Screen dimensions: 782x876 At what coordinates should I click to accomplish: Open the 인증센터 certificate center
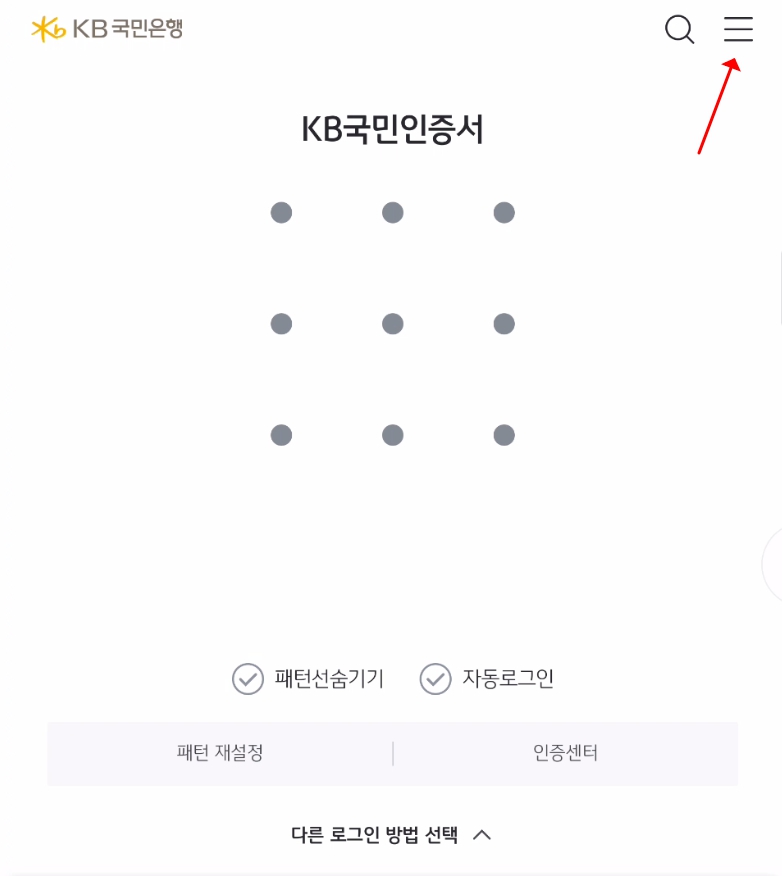566,753
